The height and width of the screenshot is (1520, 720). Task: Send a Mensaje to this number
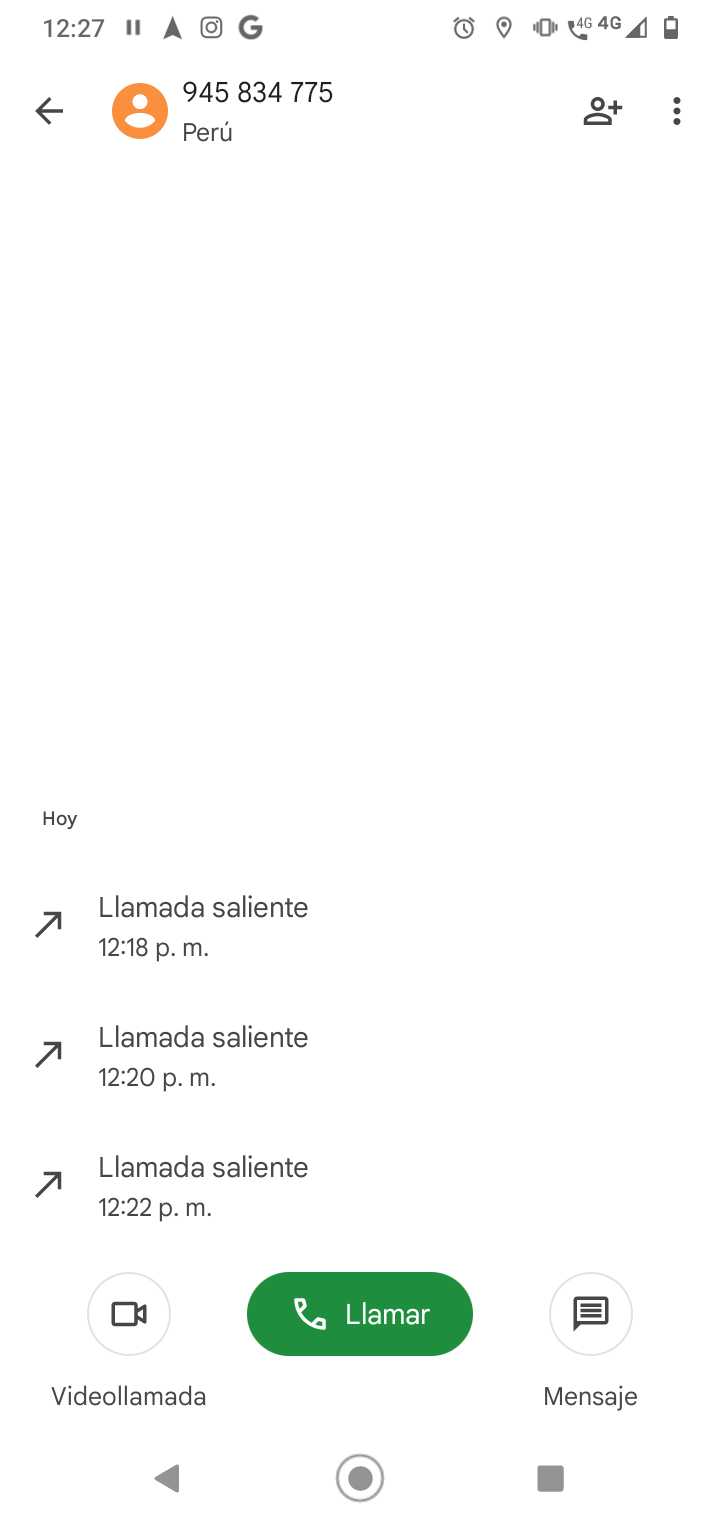point(590,1314)
